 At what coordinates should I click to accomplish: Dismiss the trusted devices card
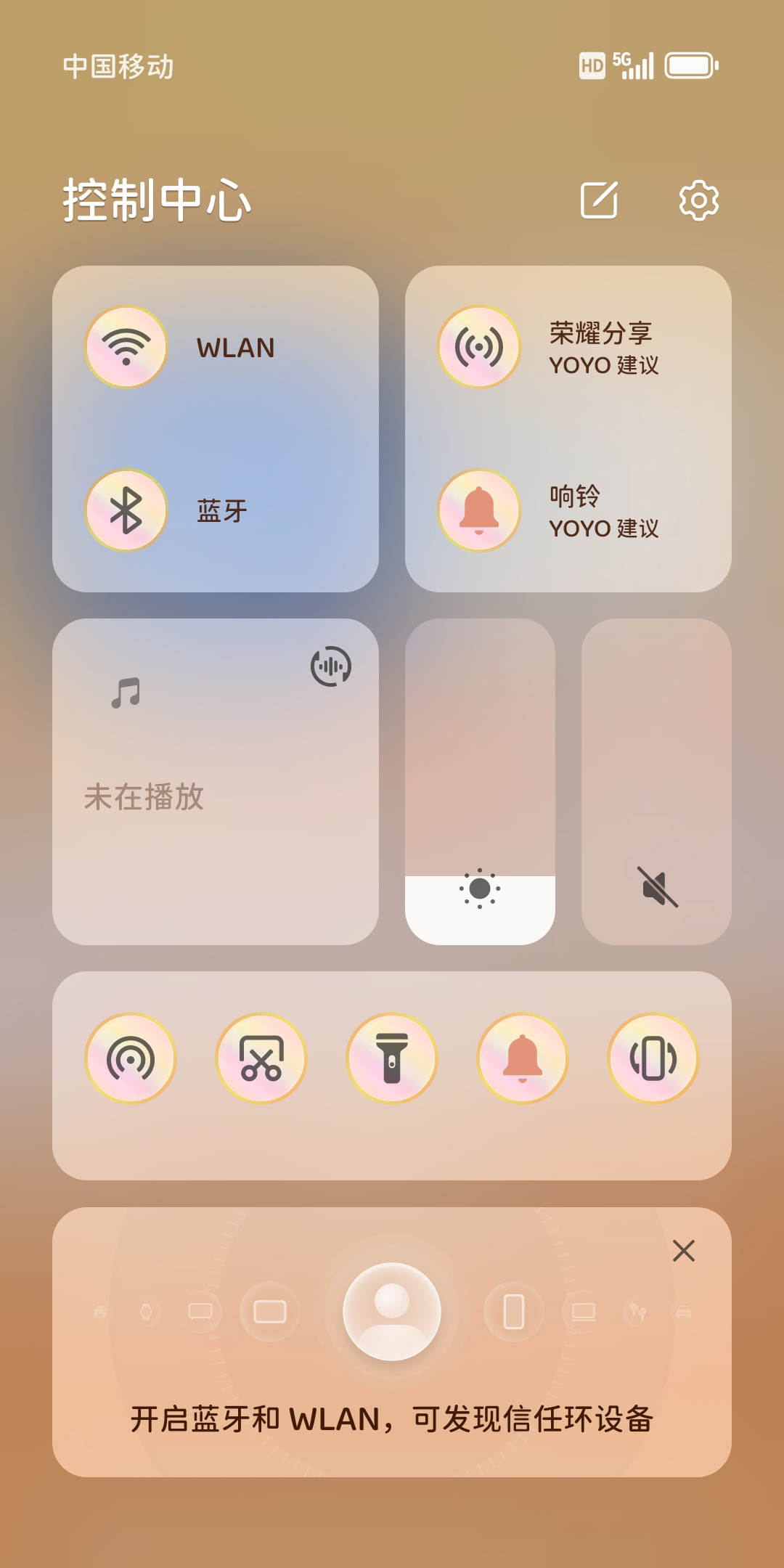pos(684,1251)
